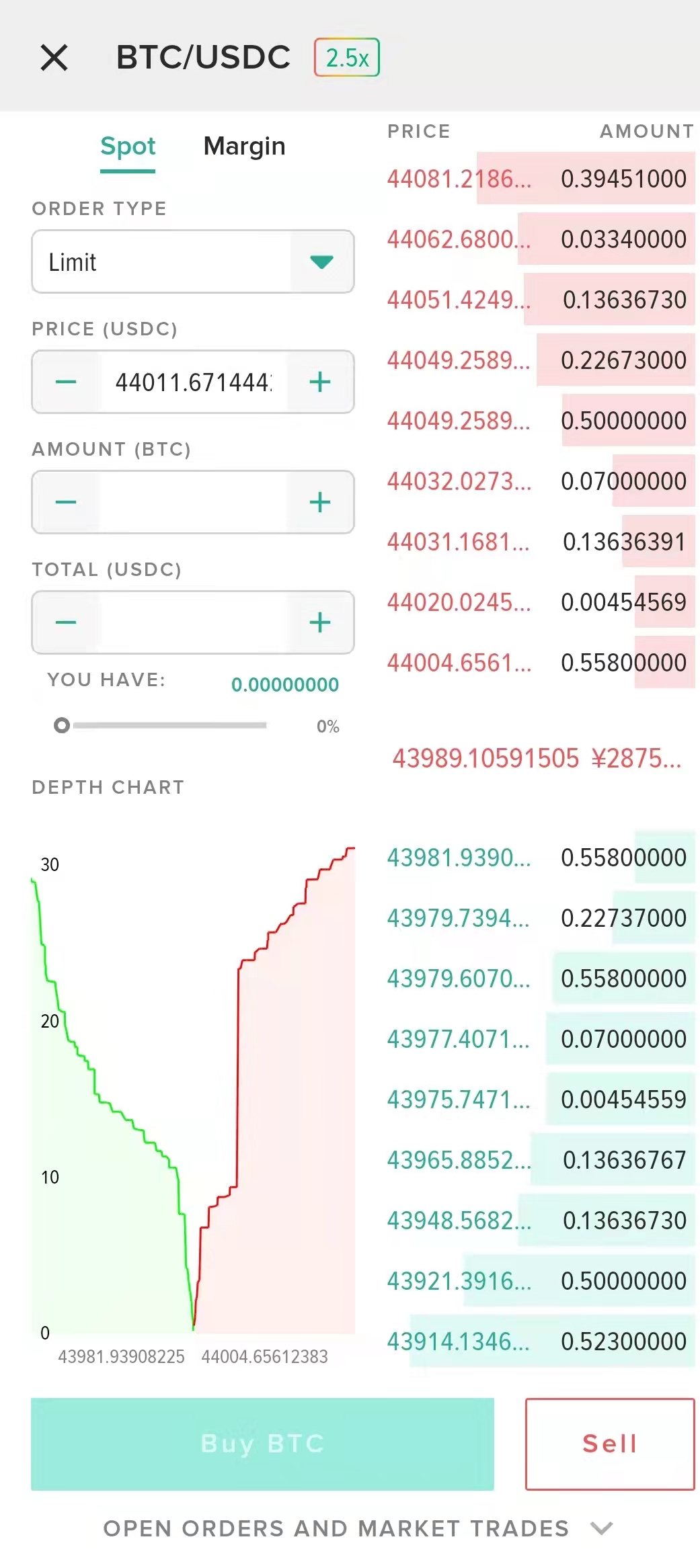The width and height of the screenshot is (700, 1568).
Task: Click the dropdown arrow next to Limit
Action: click(321, 262)
